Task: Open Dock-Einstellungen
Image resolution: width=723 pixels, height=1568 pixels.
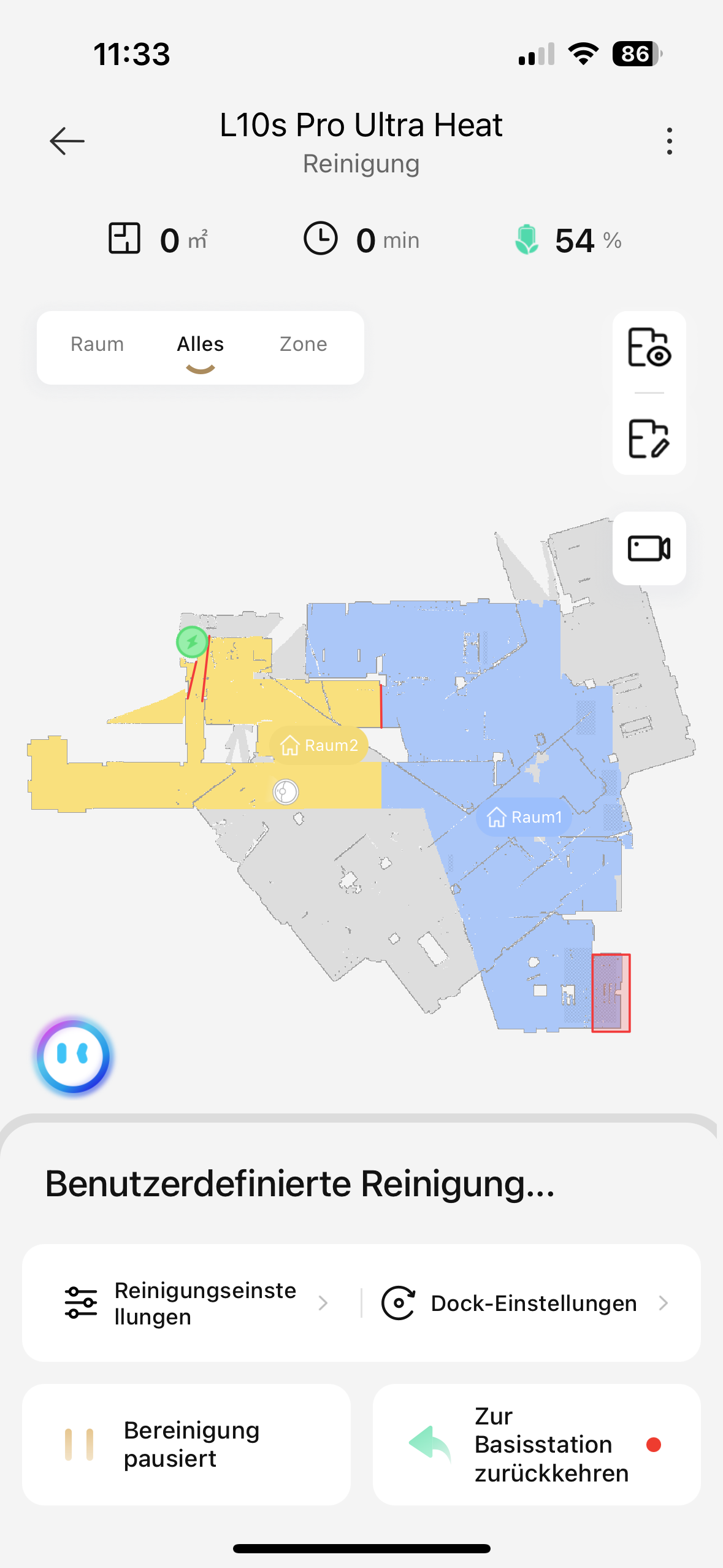Action: (x=525, y=1303)
